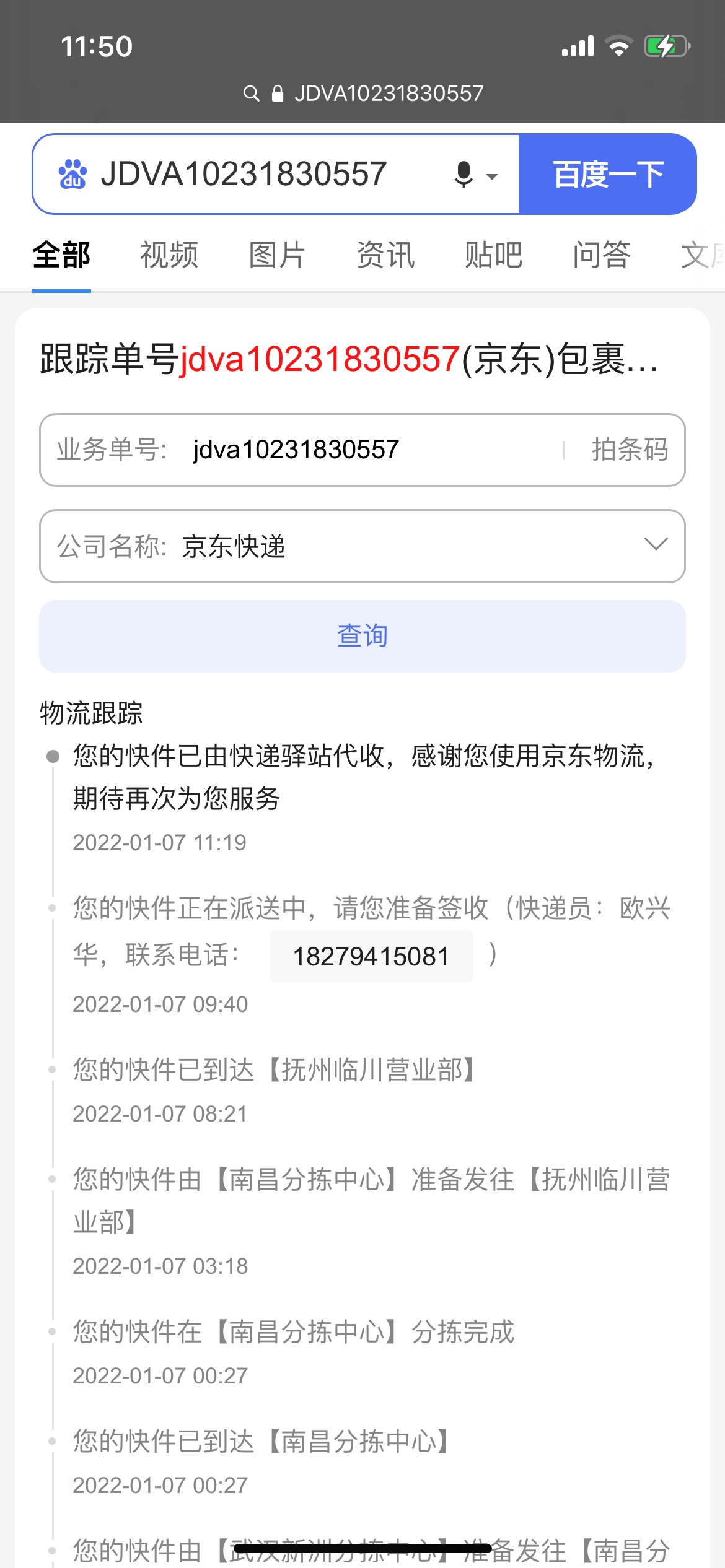Tap 拍条码 to scan a barcode

pyautogui.click(x=629, y=450)
